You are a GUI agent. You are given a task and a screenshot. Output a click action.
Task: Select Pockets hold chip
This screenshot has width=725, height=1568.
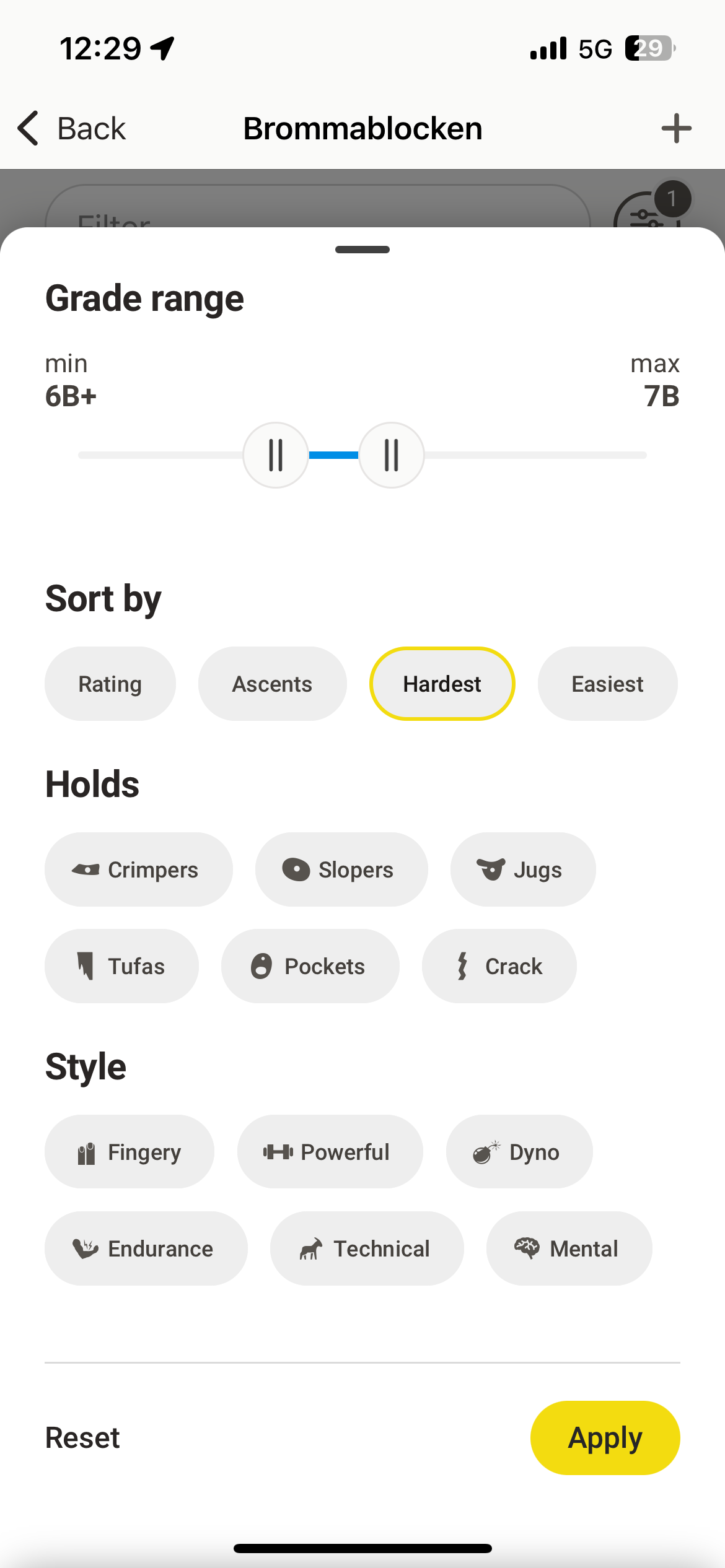(310, 966)
